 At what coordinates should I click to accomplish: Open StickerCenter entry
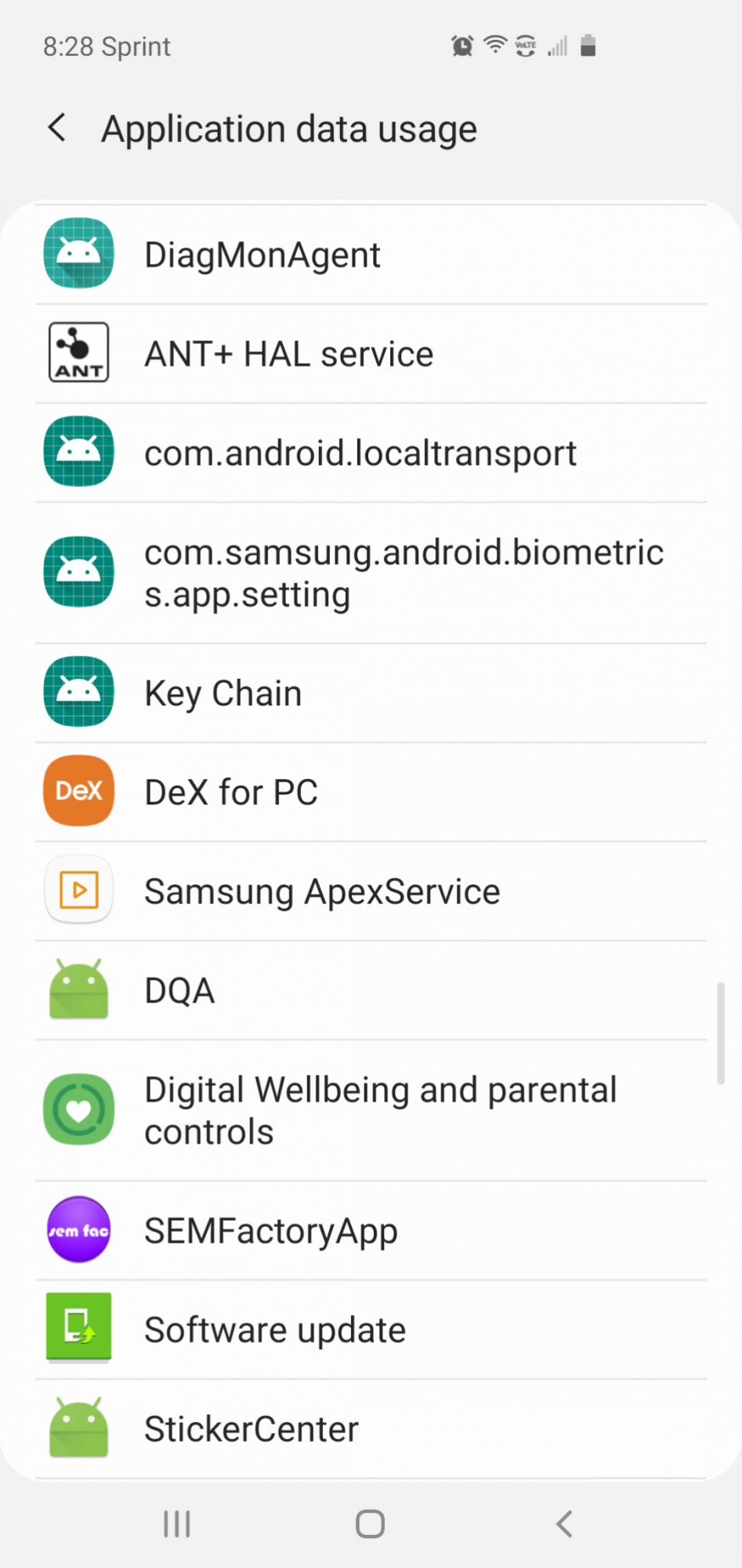[371, 1429]
